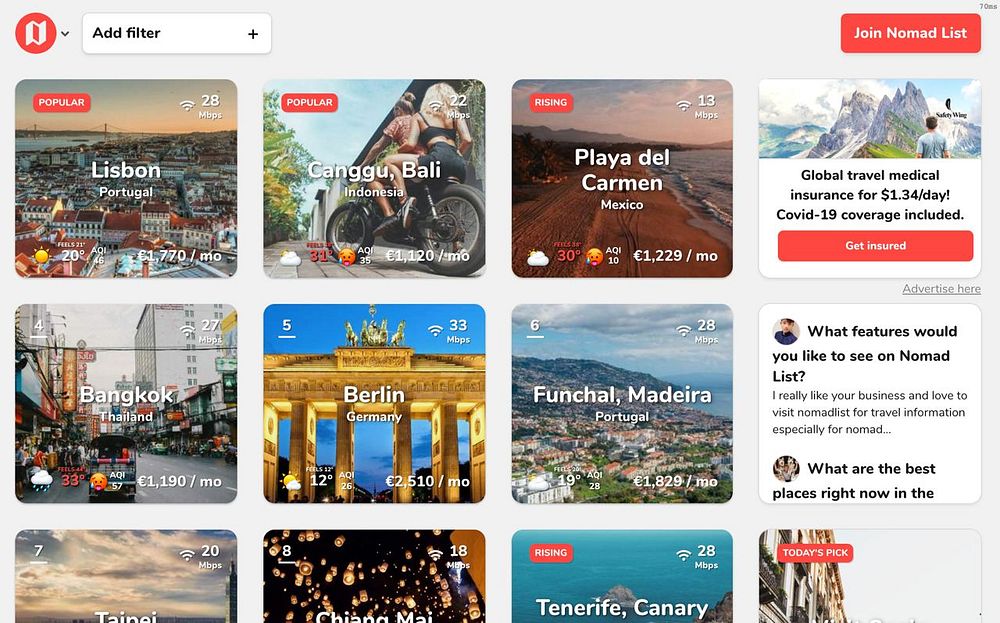Open the Today's Pick card
Image resolution: width=1000 pixels, height=623 pixels.
[870, 580]
